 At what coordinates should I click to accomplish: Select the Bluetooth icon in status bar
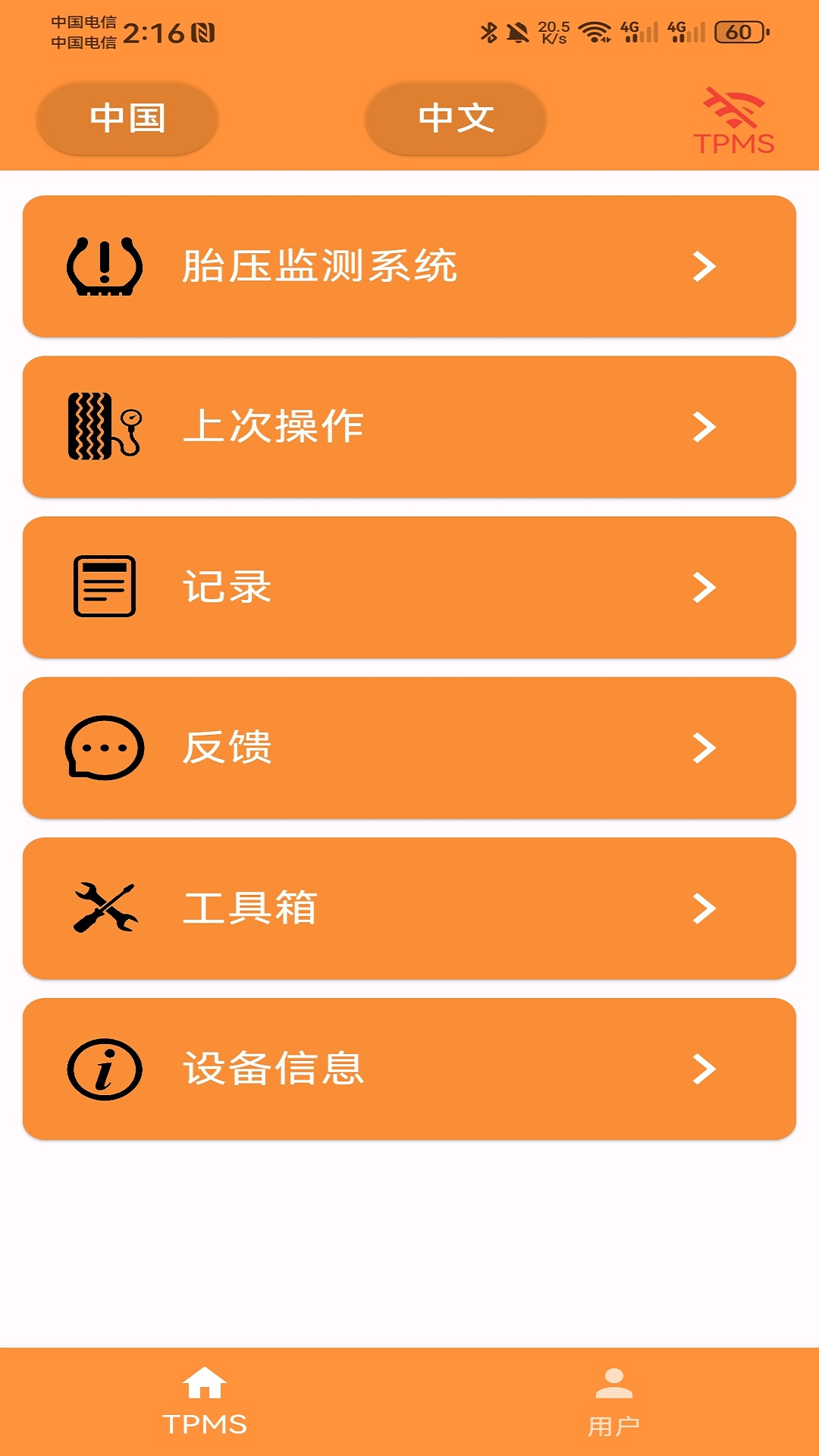(x=488, y=32)
